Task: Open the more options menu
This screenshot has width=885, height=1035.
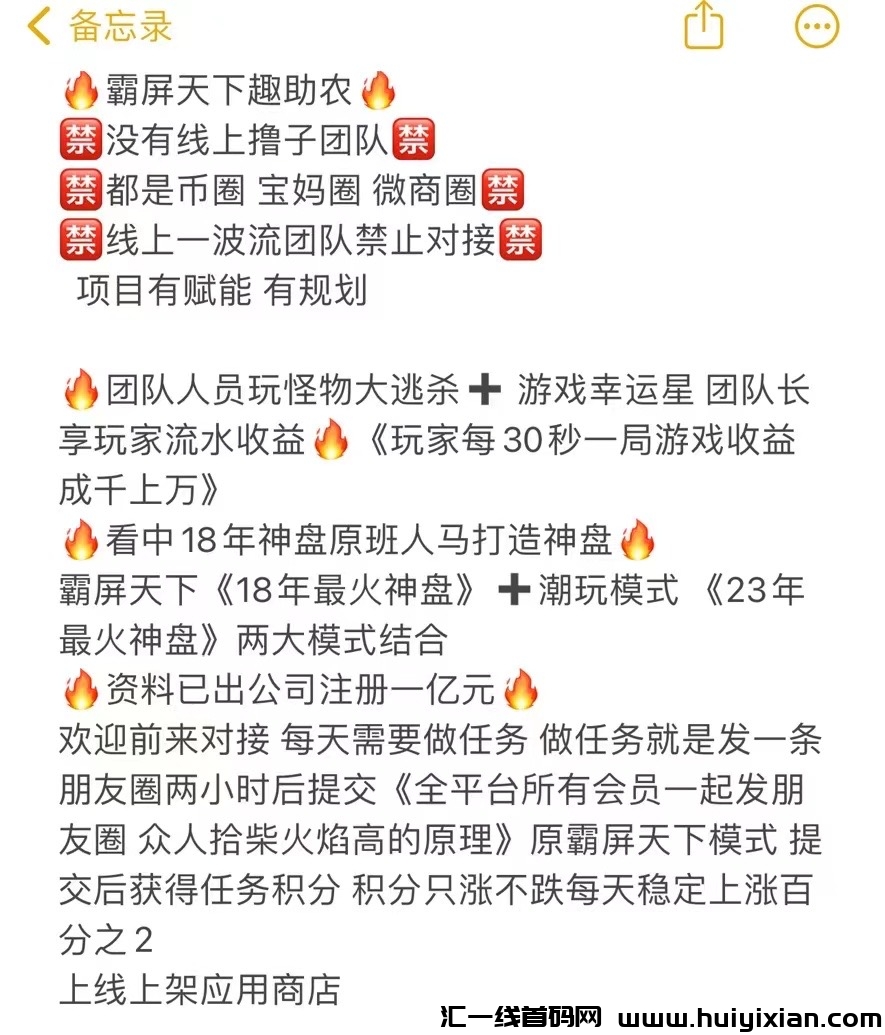Action: point(816,26)
